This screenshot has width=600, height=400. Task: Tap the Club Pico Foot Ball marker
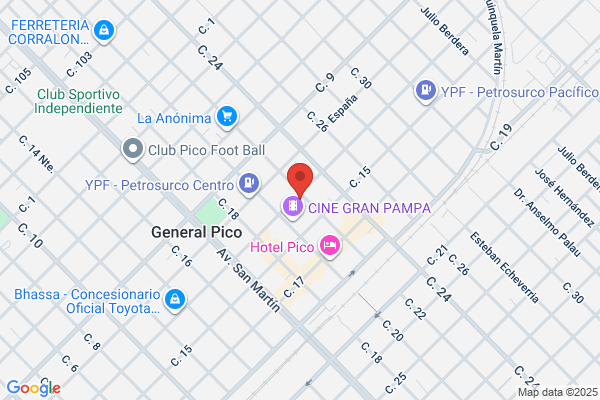coord(133,150)
